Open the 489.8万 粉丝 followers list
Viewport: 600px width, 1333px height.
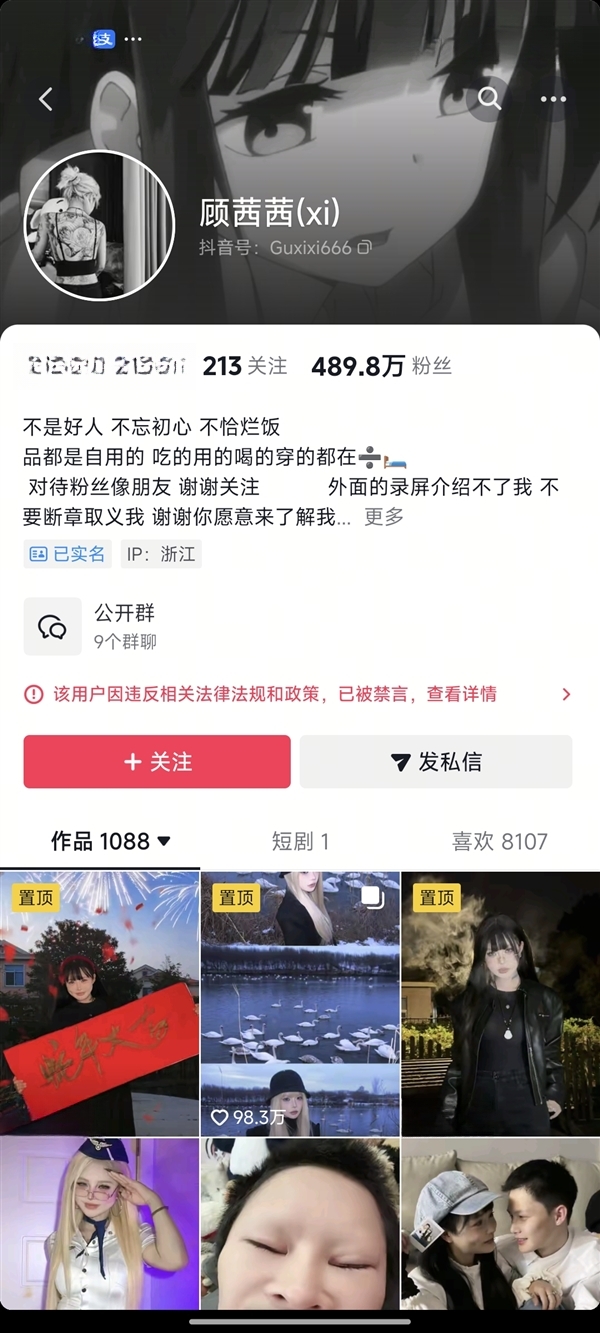coord(381,366)
